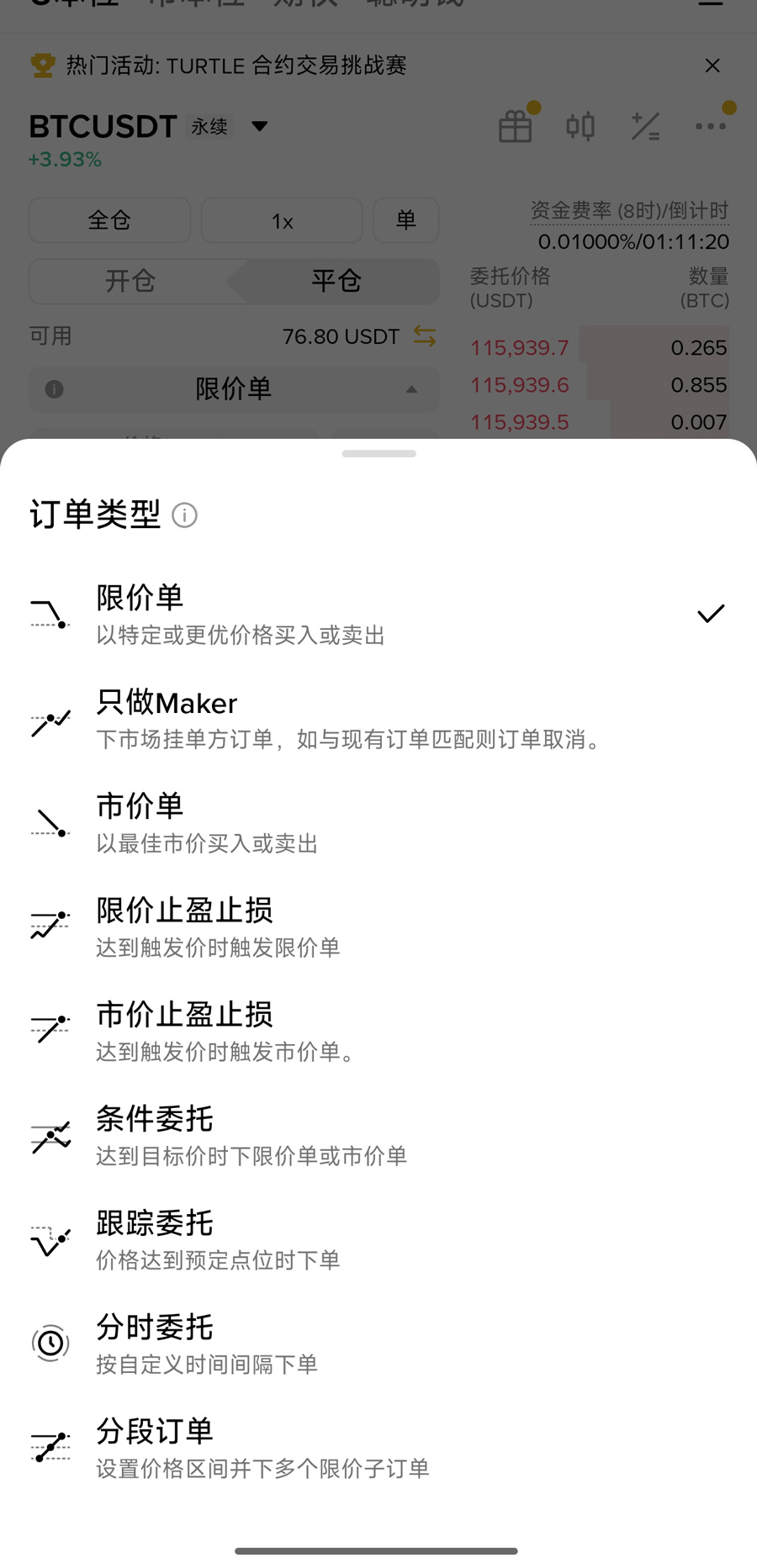Screen dimensions: 757x1568
Task: Tap the ask price 115,939.7 in the order book
Action: tap(519, 346)
